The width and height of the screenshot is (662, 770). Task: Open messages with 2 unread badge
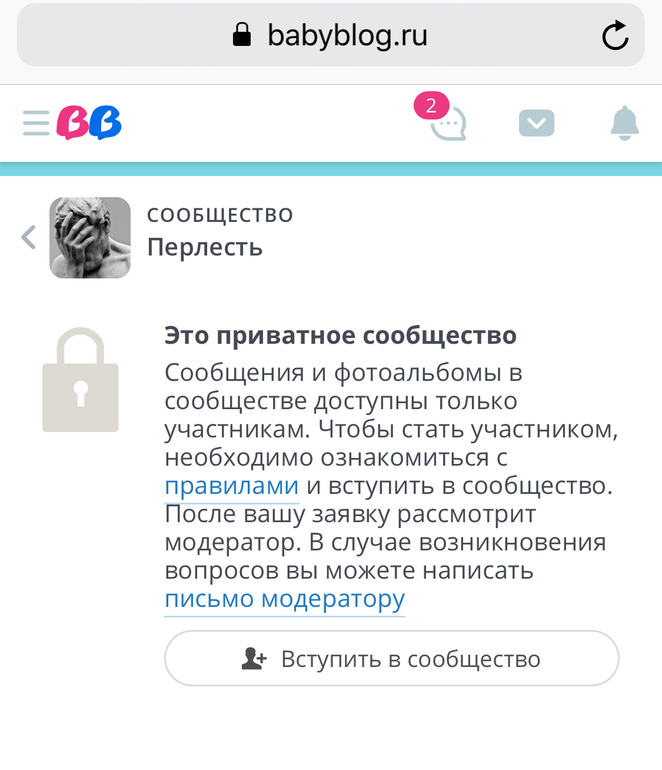[x=447, y=124]
